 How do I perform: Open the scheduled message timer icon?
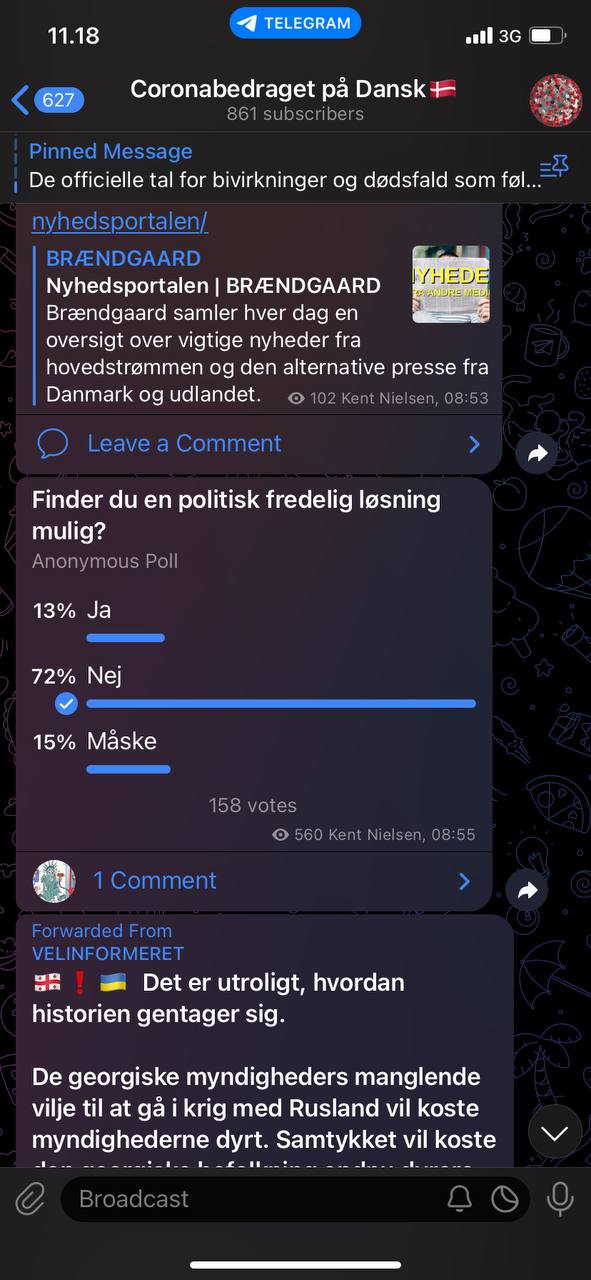505,1199
